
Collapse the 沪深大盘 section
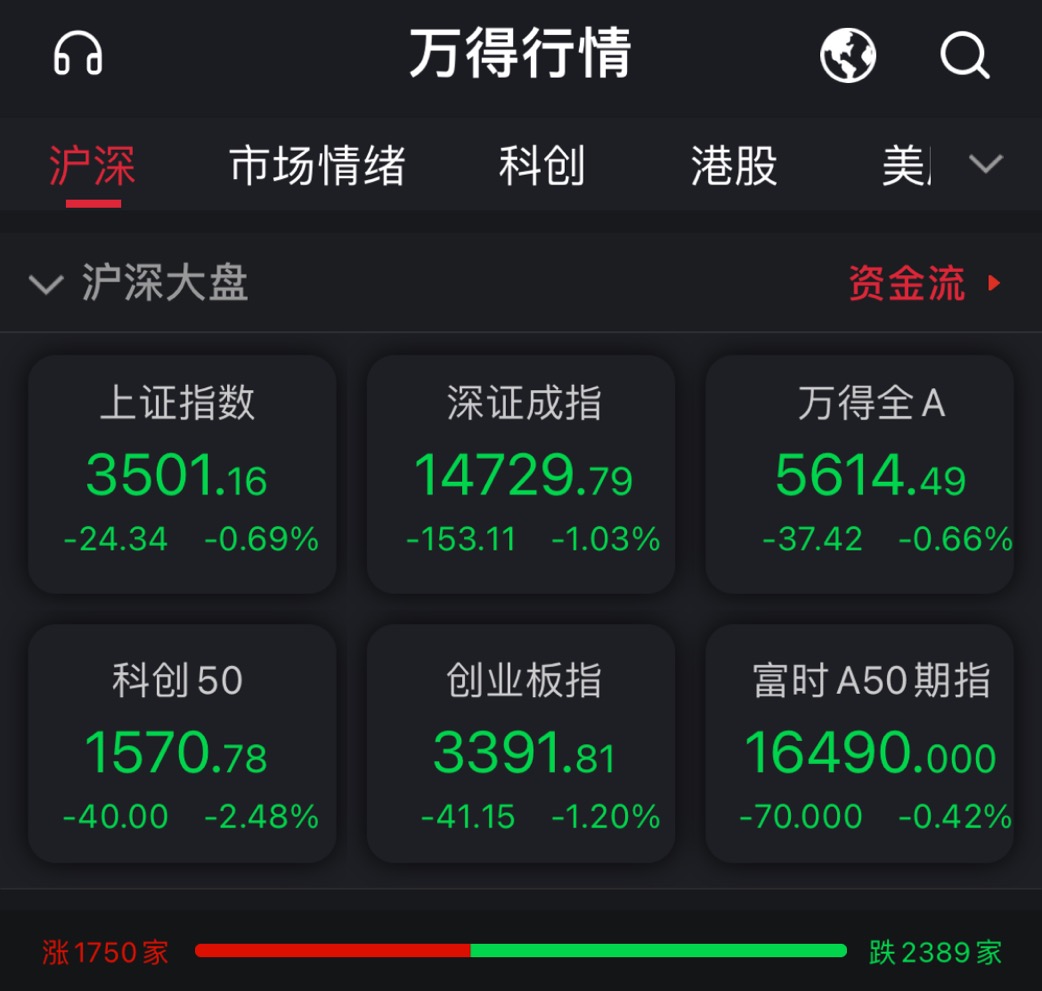tap(46, 284)
